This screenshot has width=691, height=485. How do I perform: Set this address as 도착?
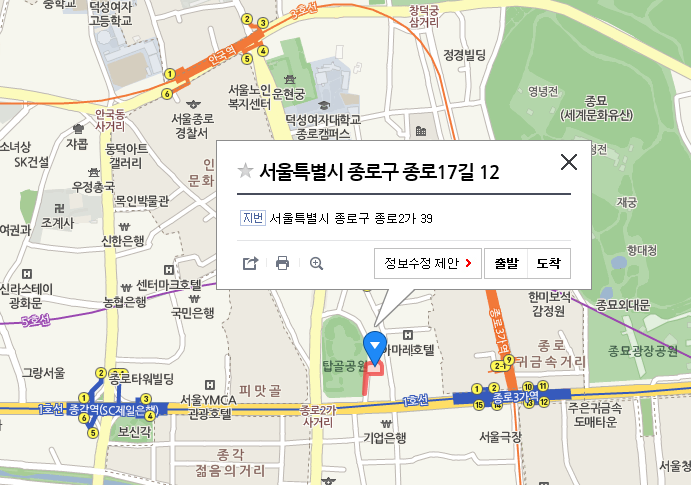tap(548, 264)
